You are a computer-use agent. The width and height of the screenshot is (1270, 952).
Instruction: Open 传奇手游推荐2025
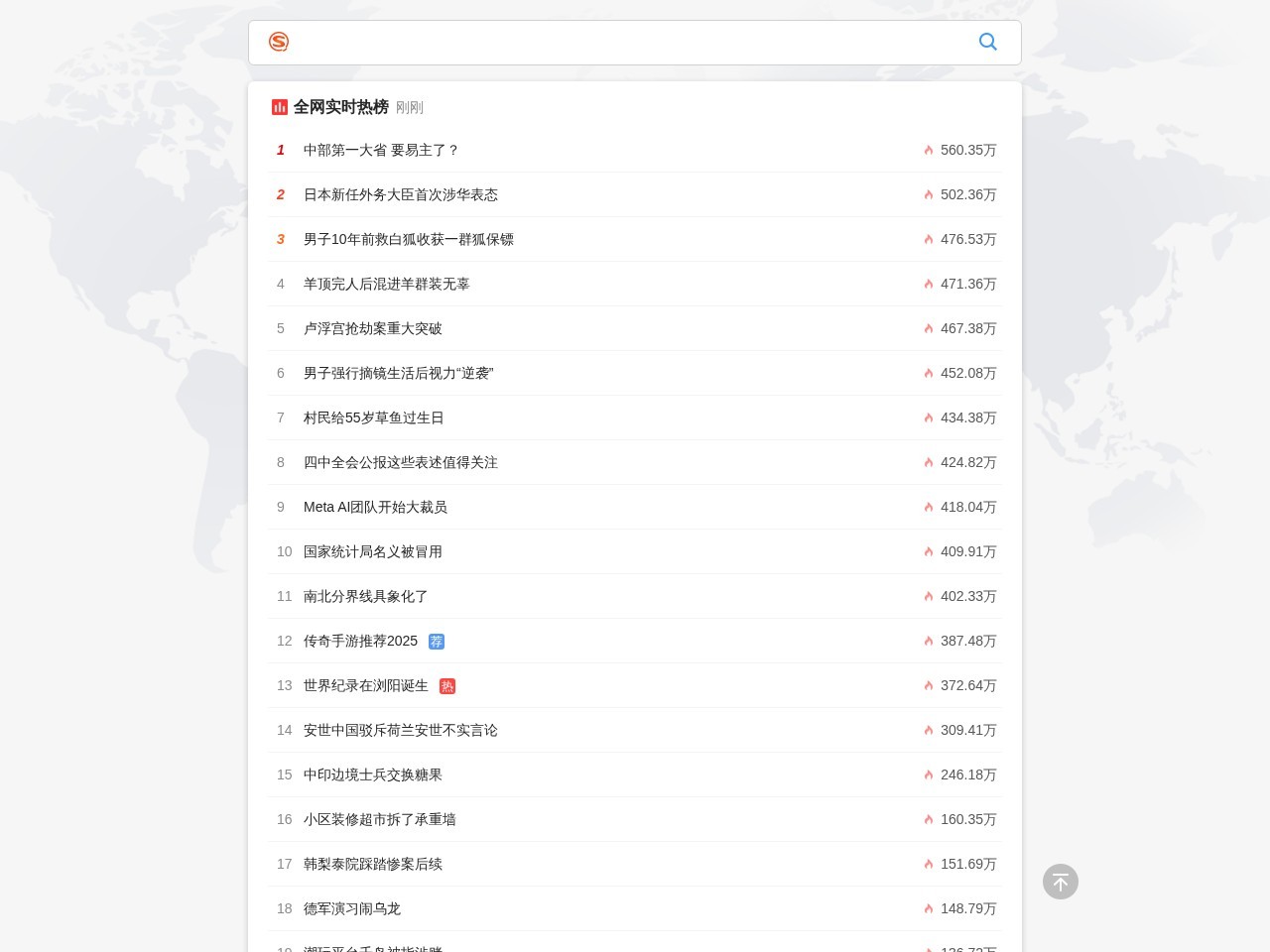pos(360,641)
